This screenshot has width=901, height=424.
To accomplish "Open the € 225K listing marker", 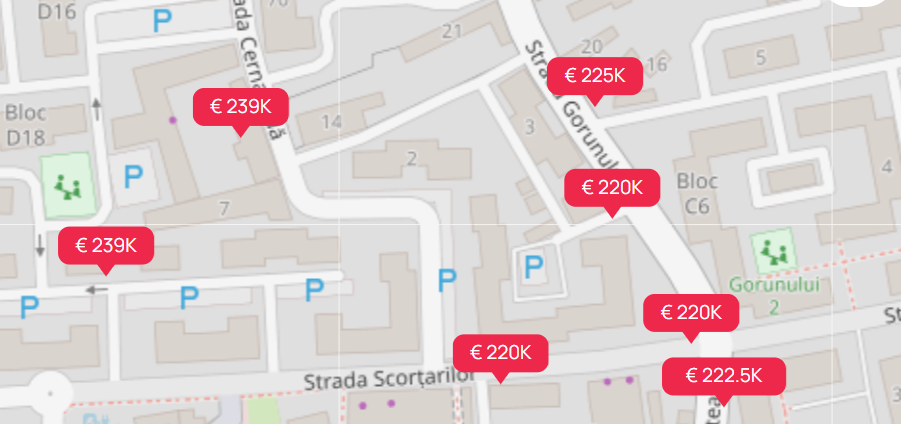I will pyautogui.click(x=595, y=75).
